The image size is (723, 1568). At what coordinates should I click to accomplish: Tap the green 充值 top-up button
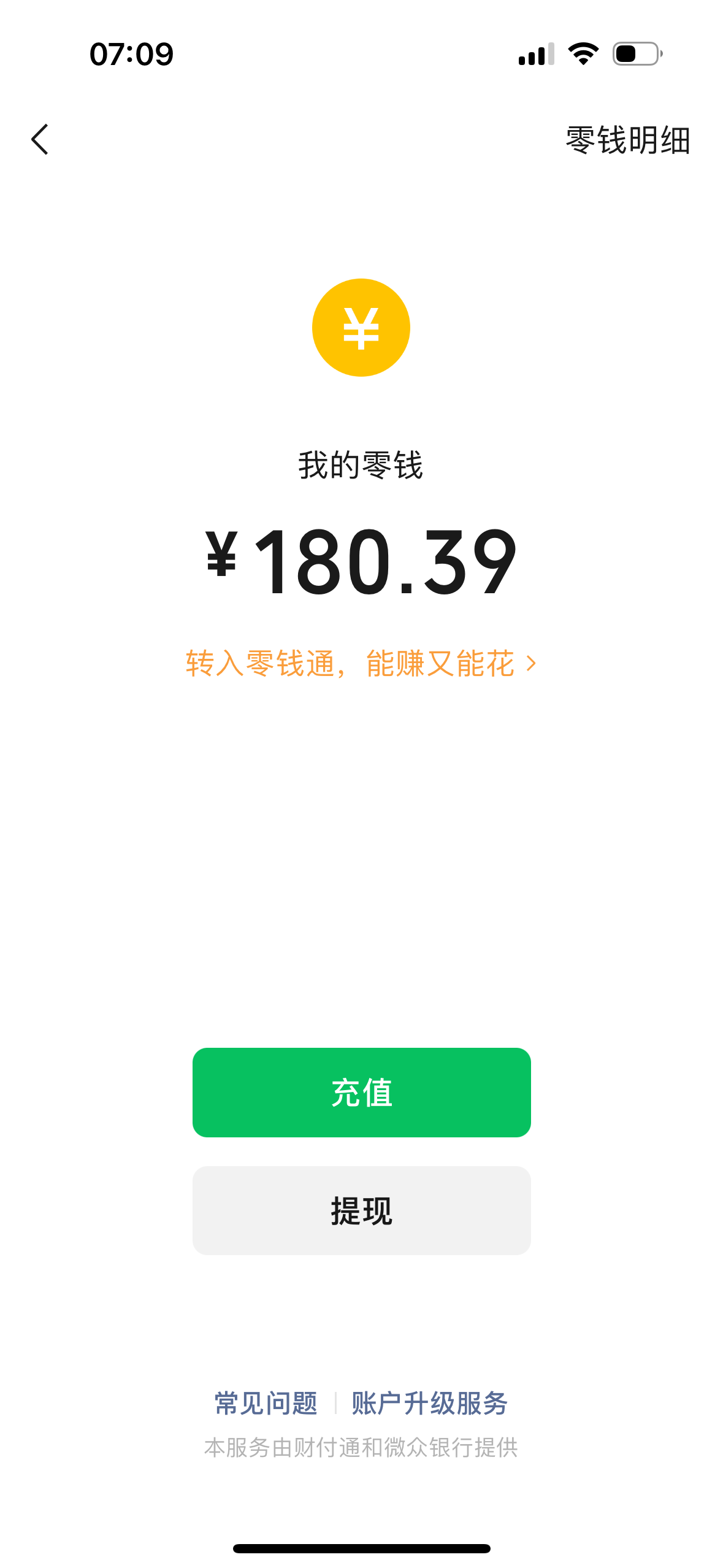point(361,1093)
